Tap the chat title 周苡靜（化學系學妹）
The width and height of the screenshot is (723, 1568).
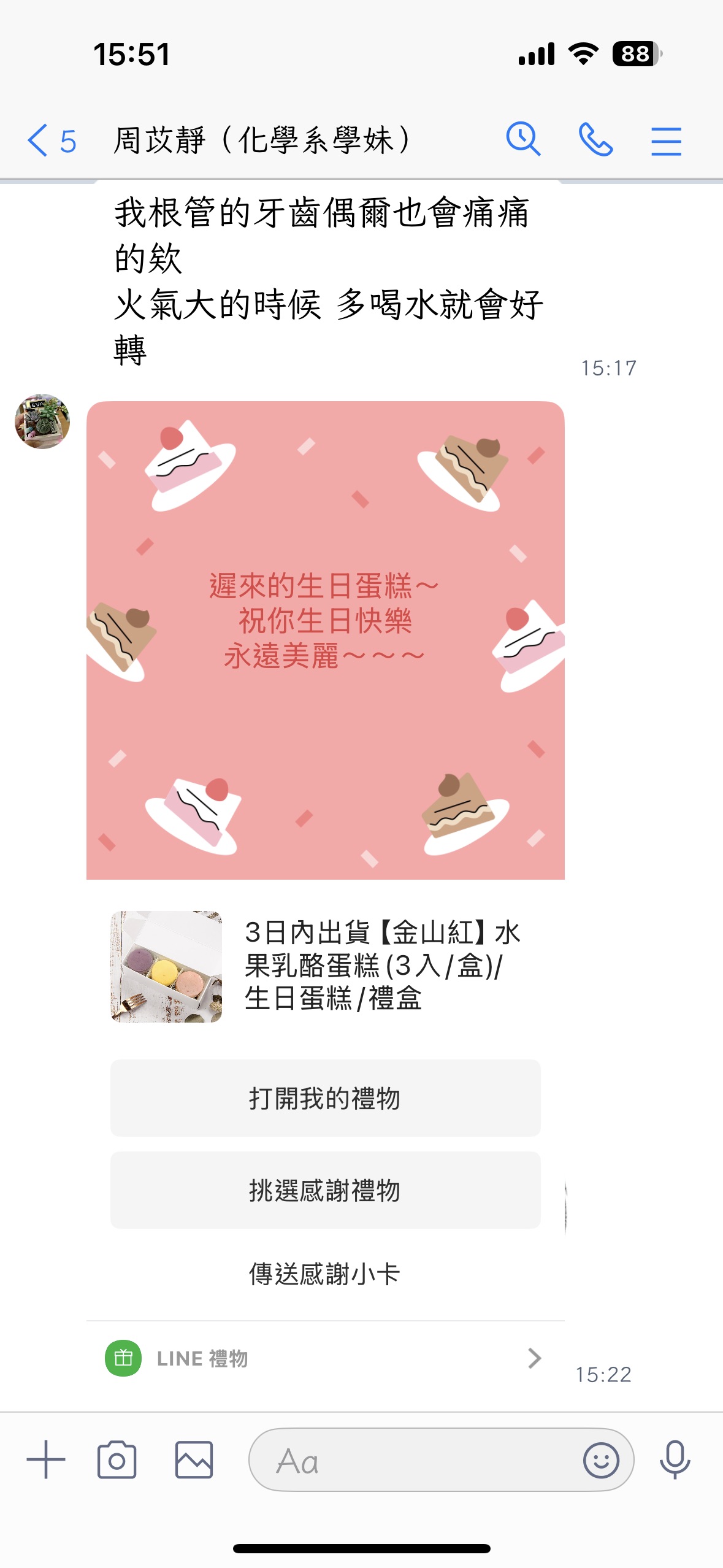click(264, 139)
